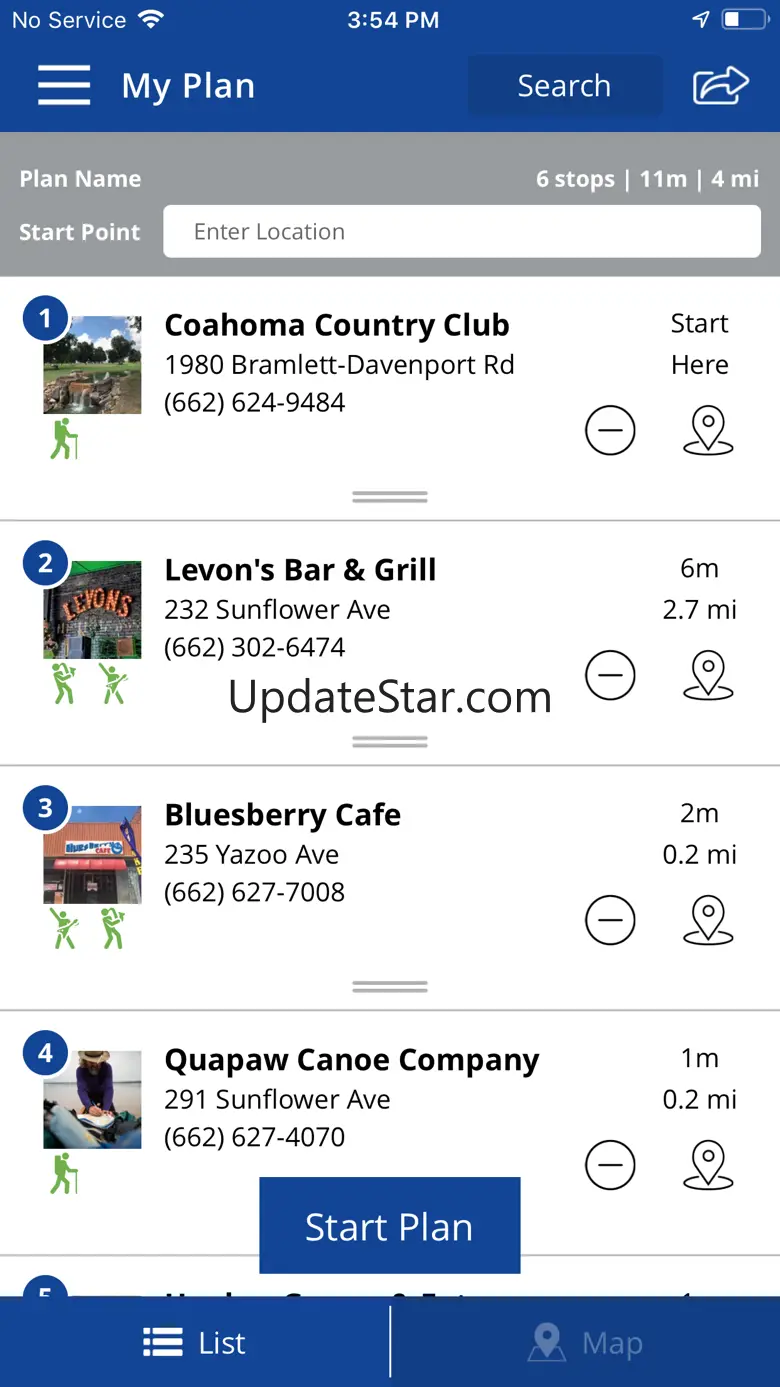This screenshot has width=780, height=1387.
Task: Open the Coahoma Country Club stop
Action: click(x=337, y=326)
